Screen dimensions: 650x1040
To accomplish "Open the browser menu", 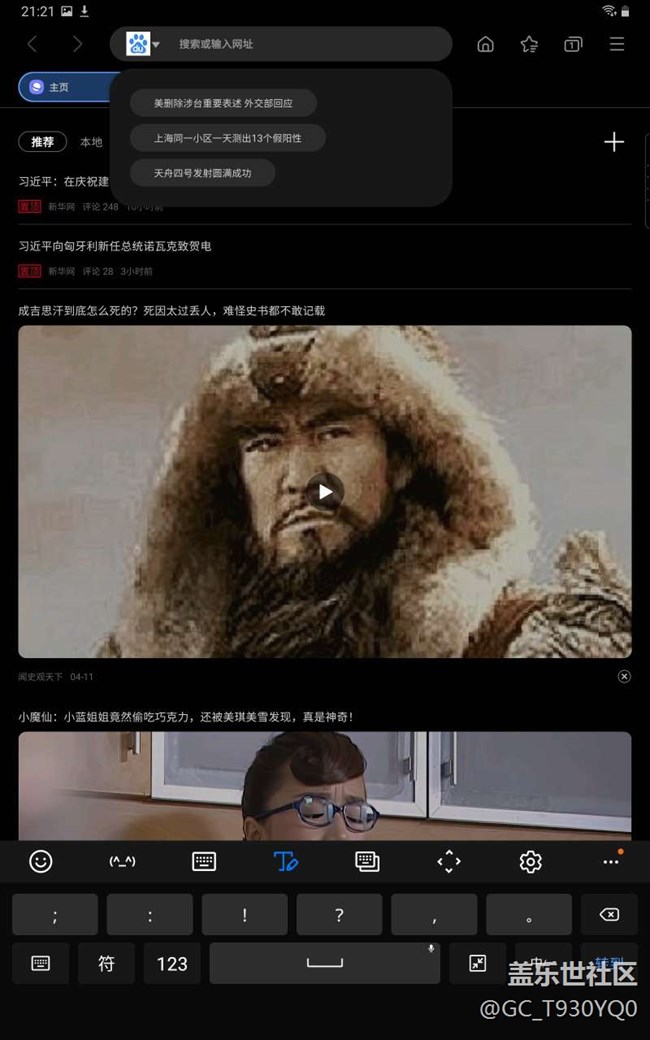I will pyautogui.click(x=617, y=44).
